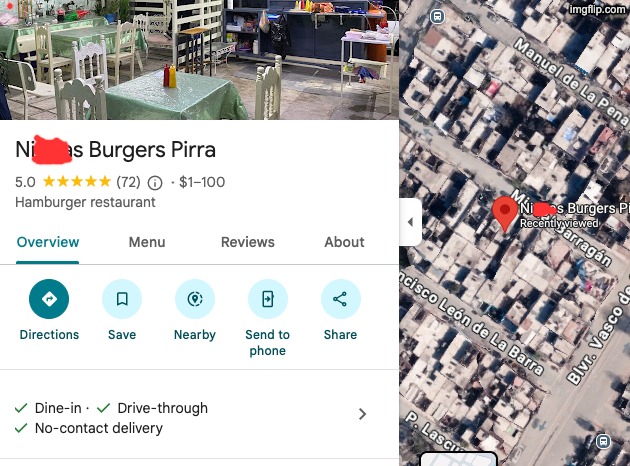Open the rating info icon
This screenshot has width=630, height=466.
coord(155,183)
